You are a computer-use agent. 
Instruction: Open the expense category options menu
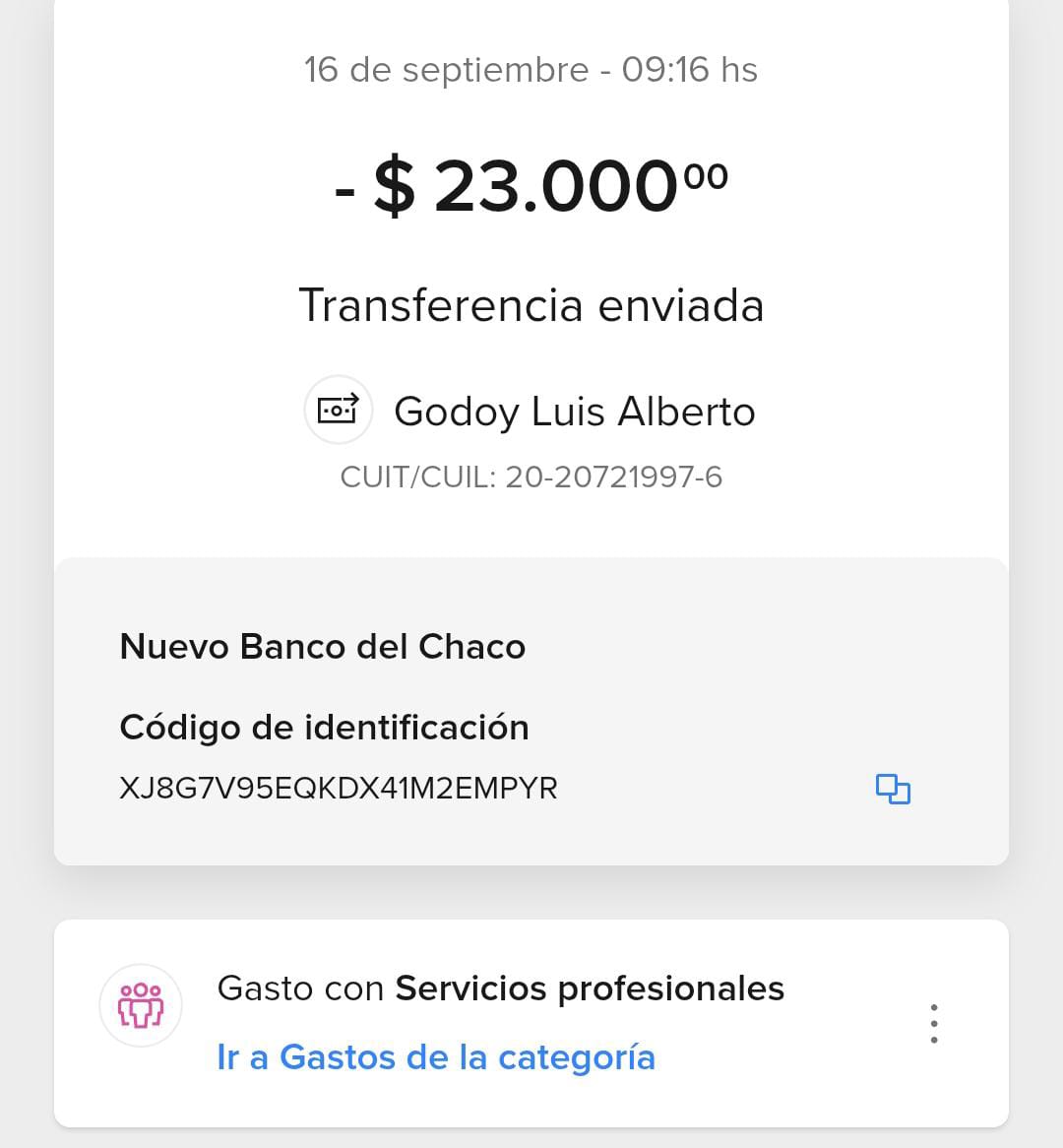point(933,1024)
